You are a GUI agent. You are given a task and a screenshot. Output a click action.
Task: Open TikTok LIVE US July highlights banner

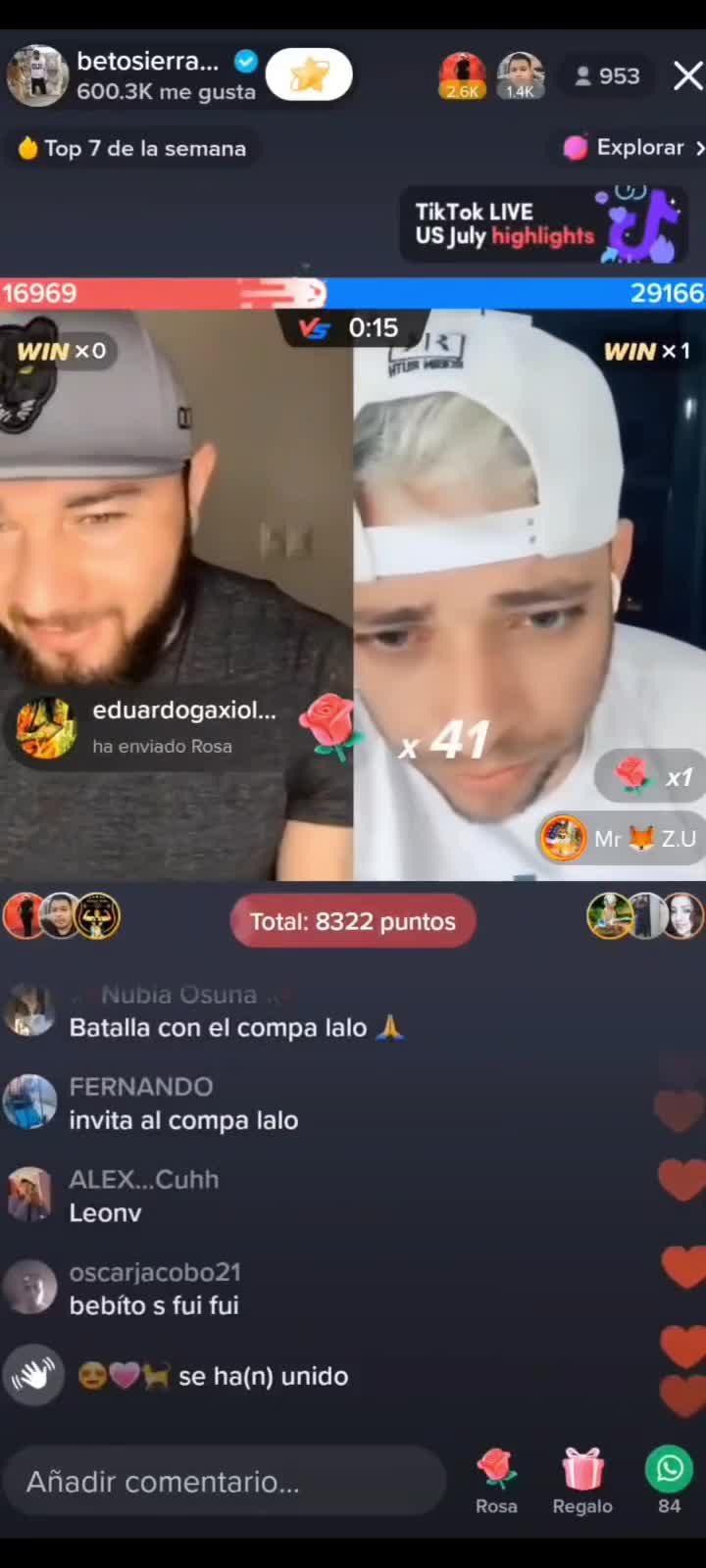(543, 225)
